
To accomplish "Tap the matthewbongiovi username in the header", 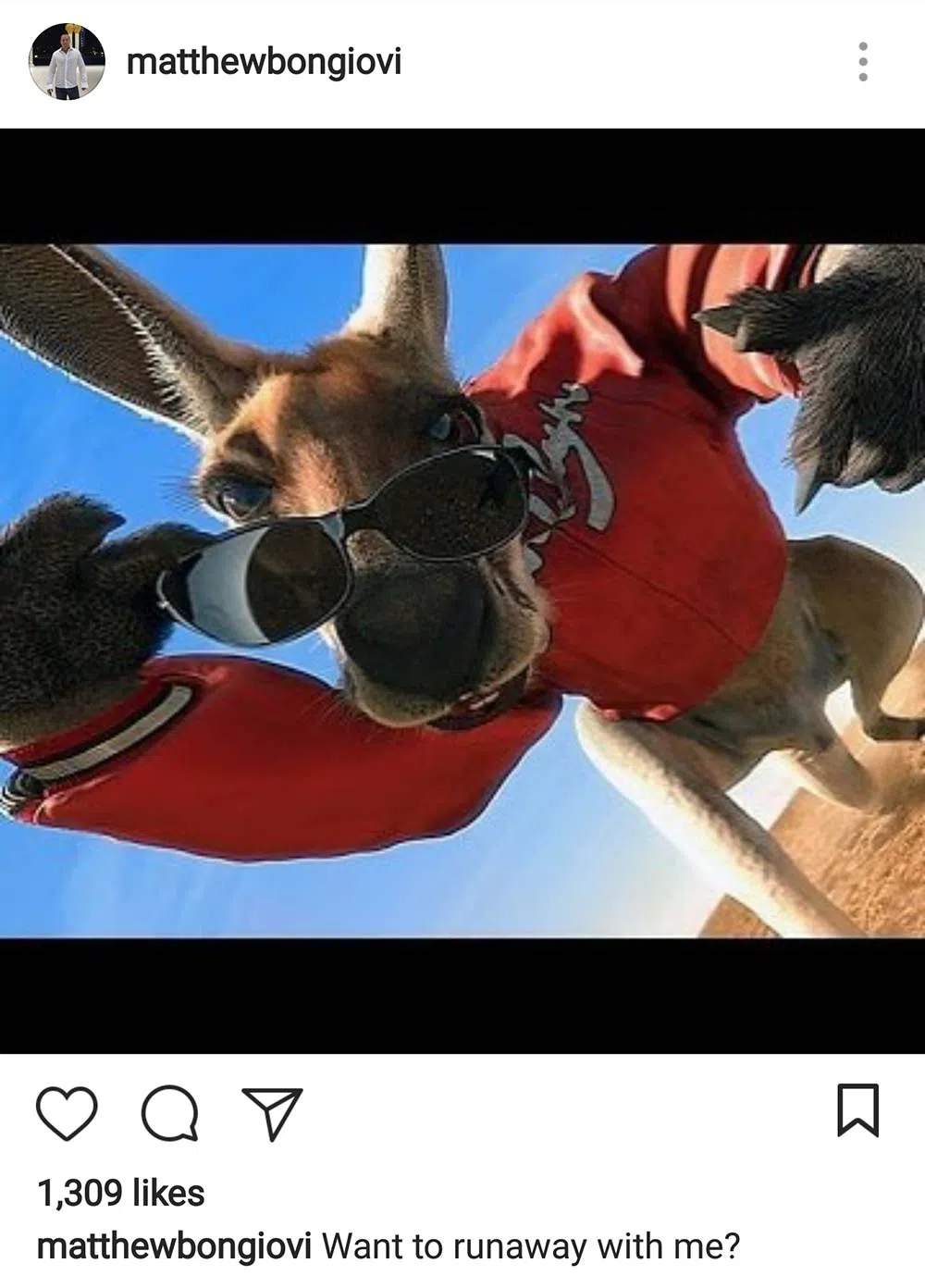I will [264, 62].
